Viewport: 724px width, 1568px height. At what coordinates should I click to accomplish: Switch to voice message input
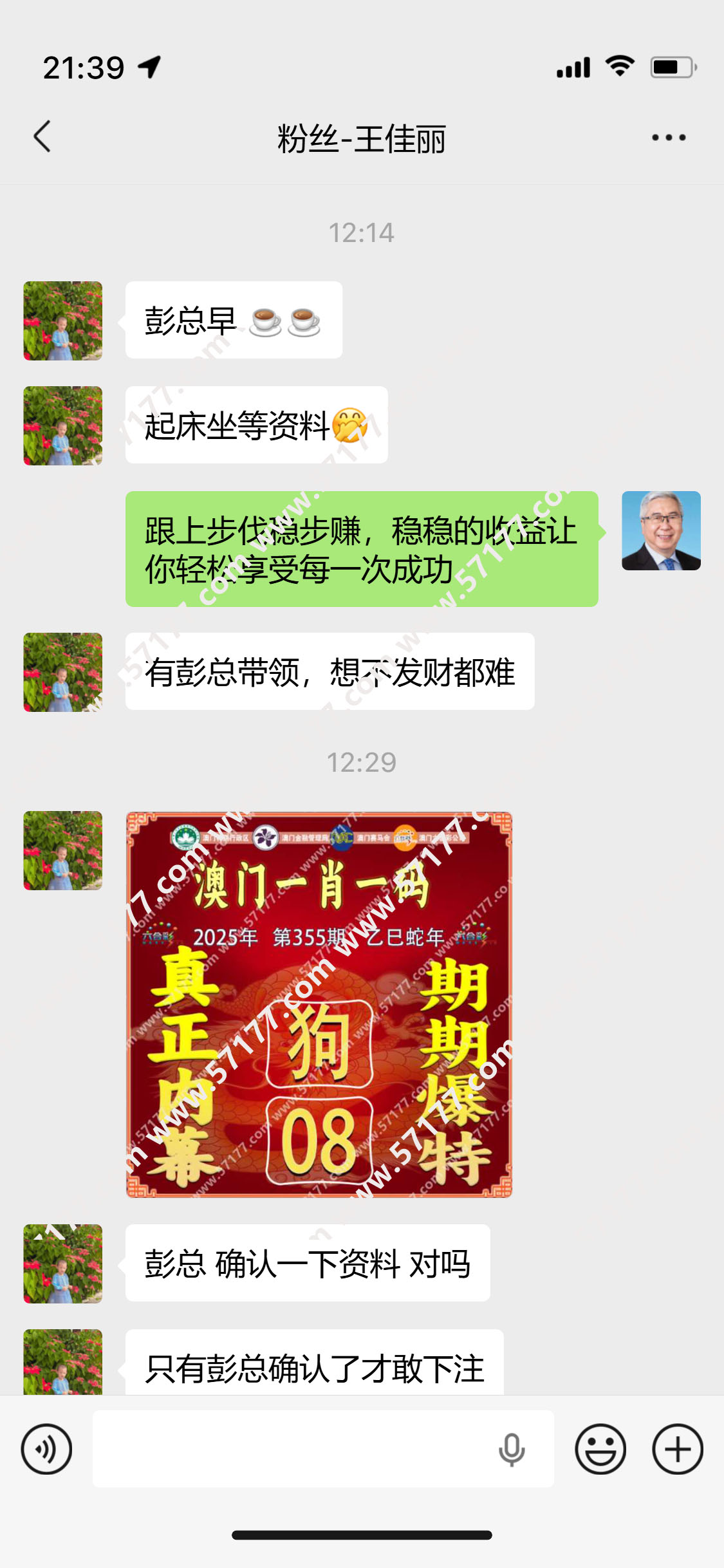[46, 1449]
